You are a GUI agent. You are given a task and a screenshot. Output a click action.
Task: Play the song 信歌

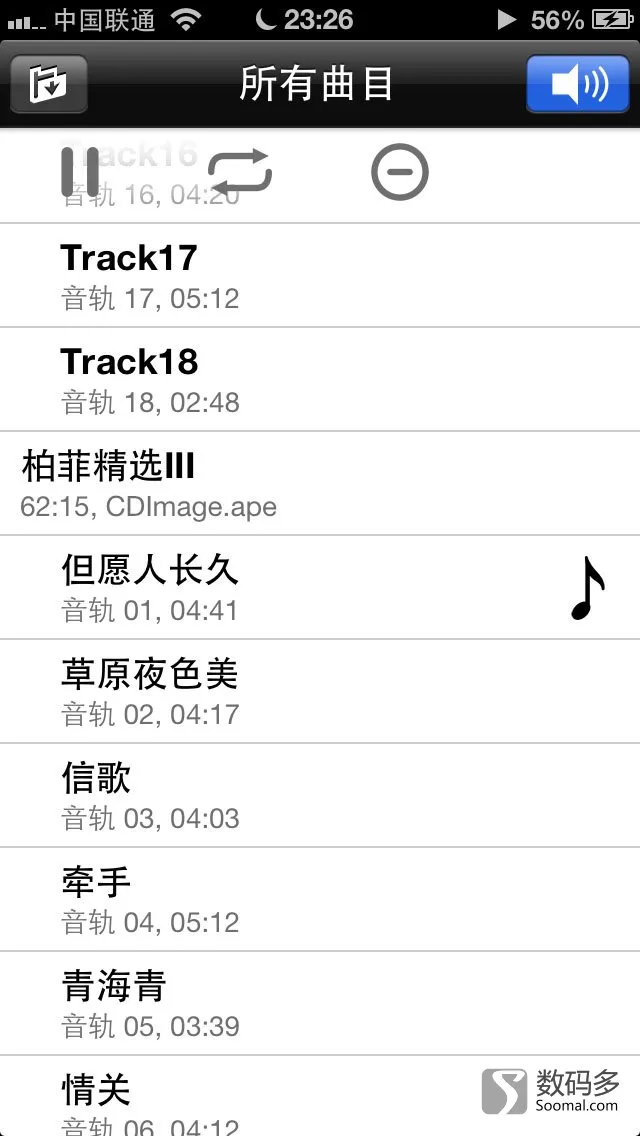coord(320,795)
